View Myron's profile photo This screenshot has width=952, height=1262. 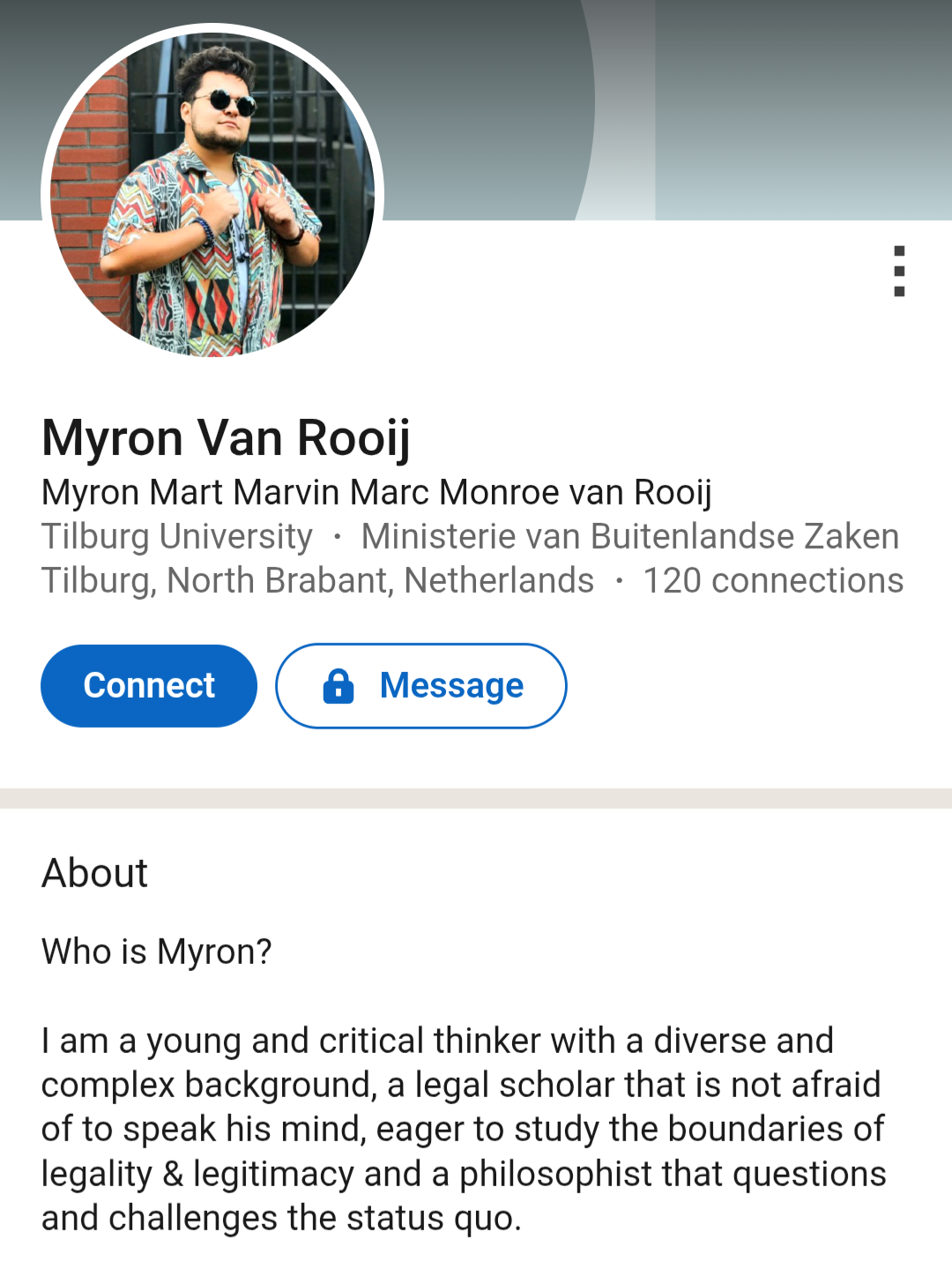[212, 194]
